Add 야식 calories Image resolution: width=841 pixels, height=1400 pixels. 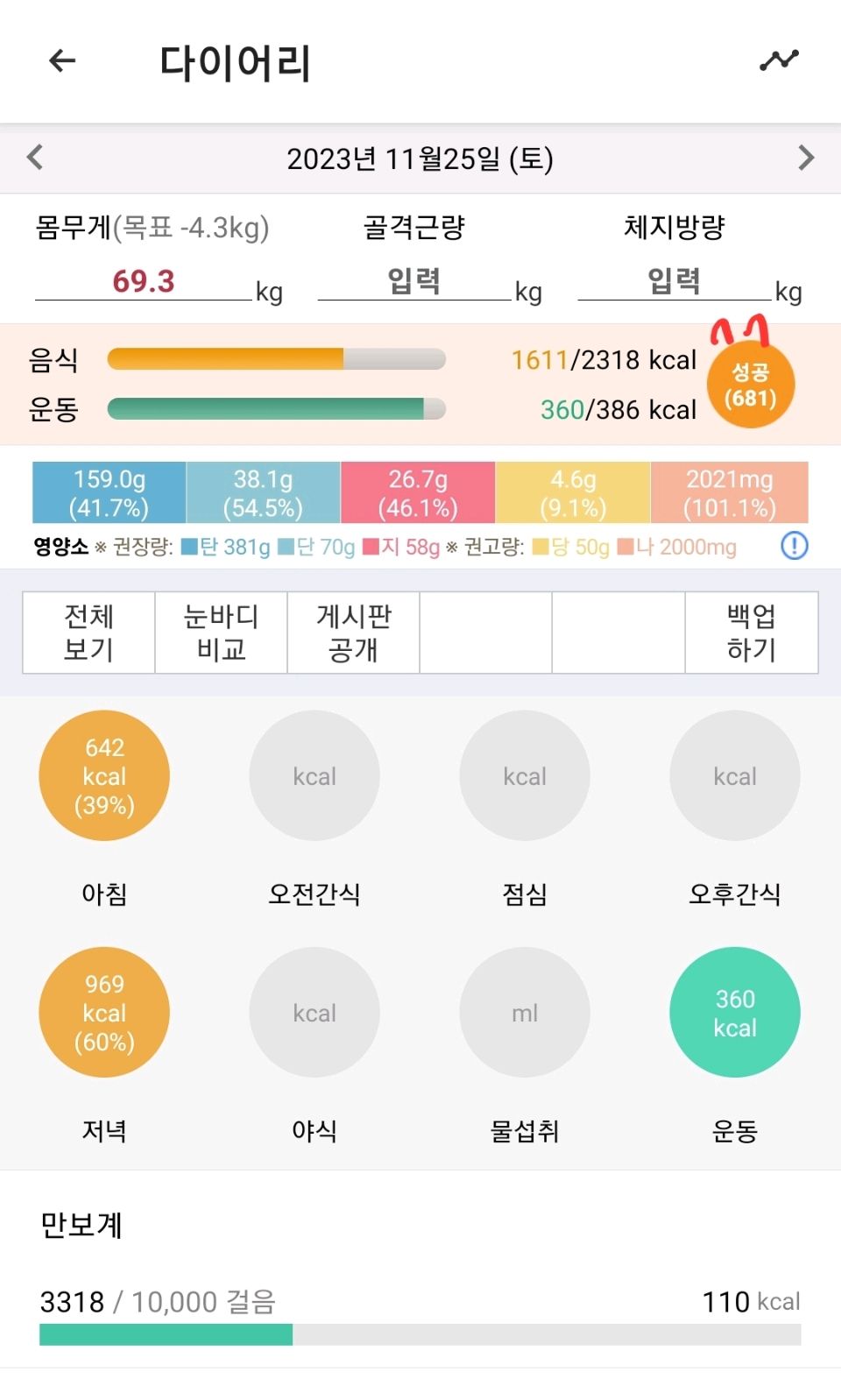pos(314,1013)
